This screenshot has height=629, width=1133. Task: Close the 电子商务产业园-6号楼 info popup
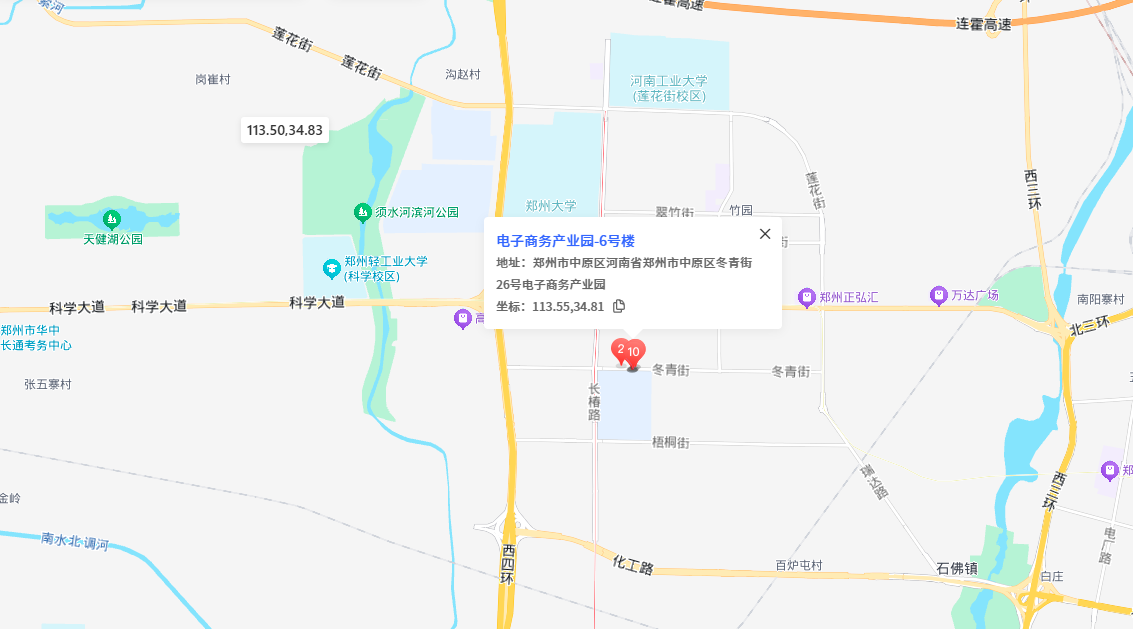[x=765, y=234]
